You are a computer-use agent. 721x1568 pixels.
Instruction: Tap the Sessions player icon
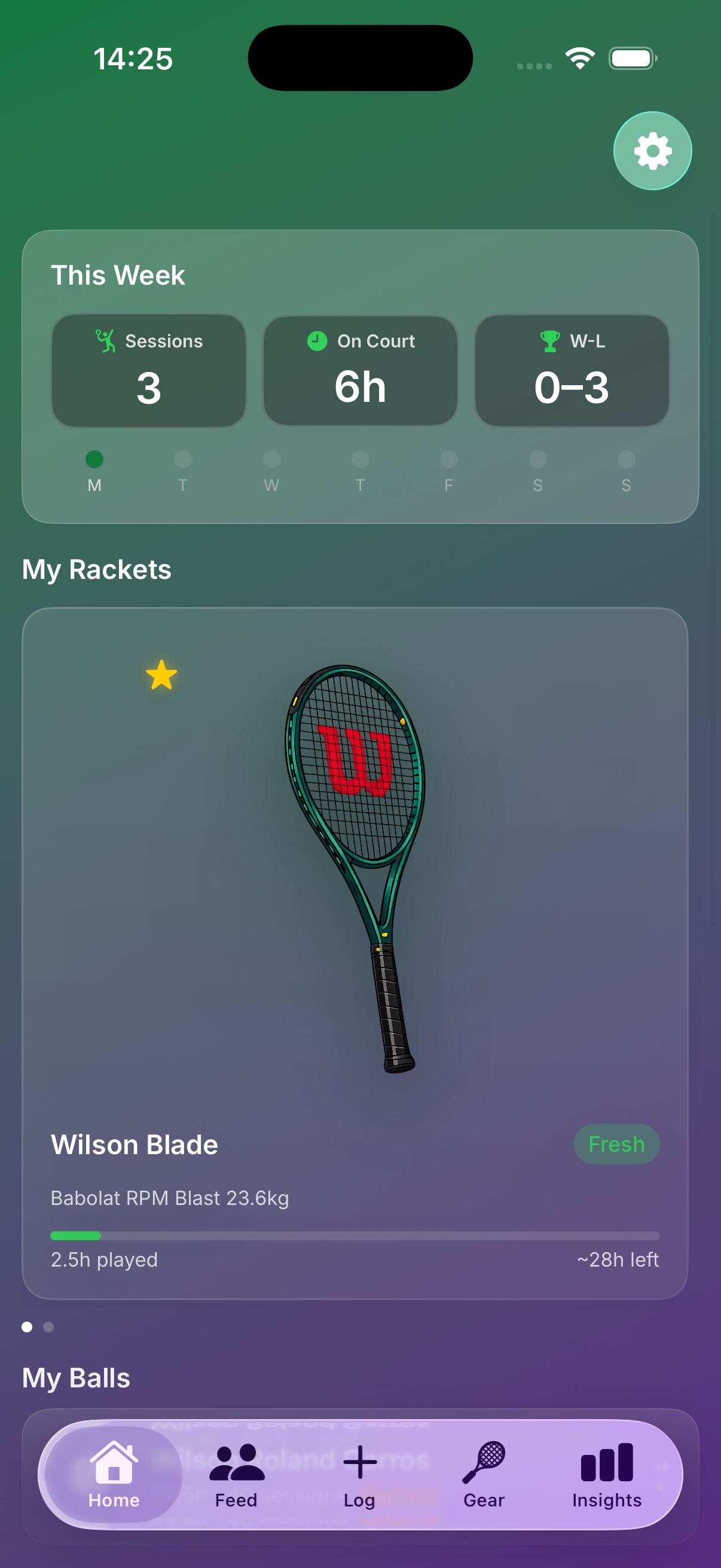pyautogui.click(x=105, y=341)
